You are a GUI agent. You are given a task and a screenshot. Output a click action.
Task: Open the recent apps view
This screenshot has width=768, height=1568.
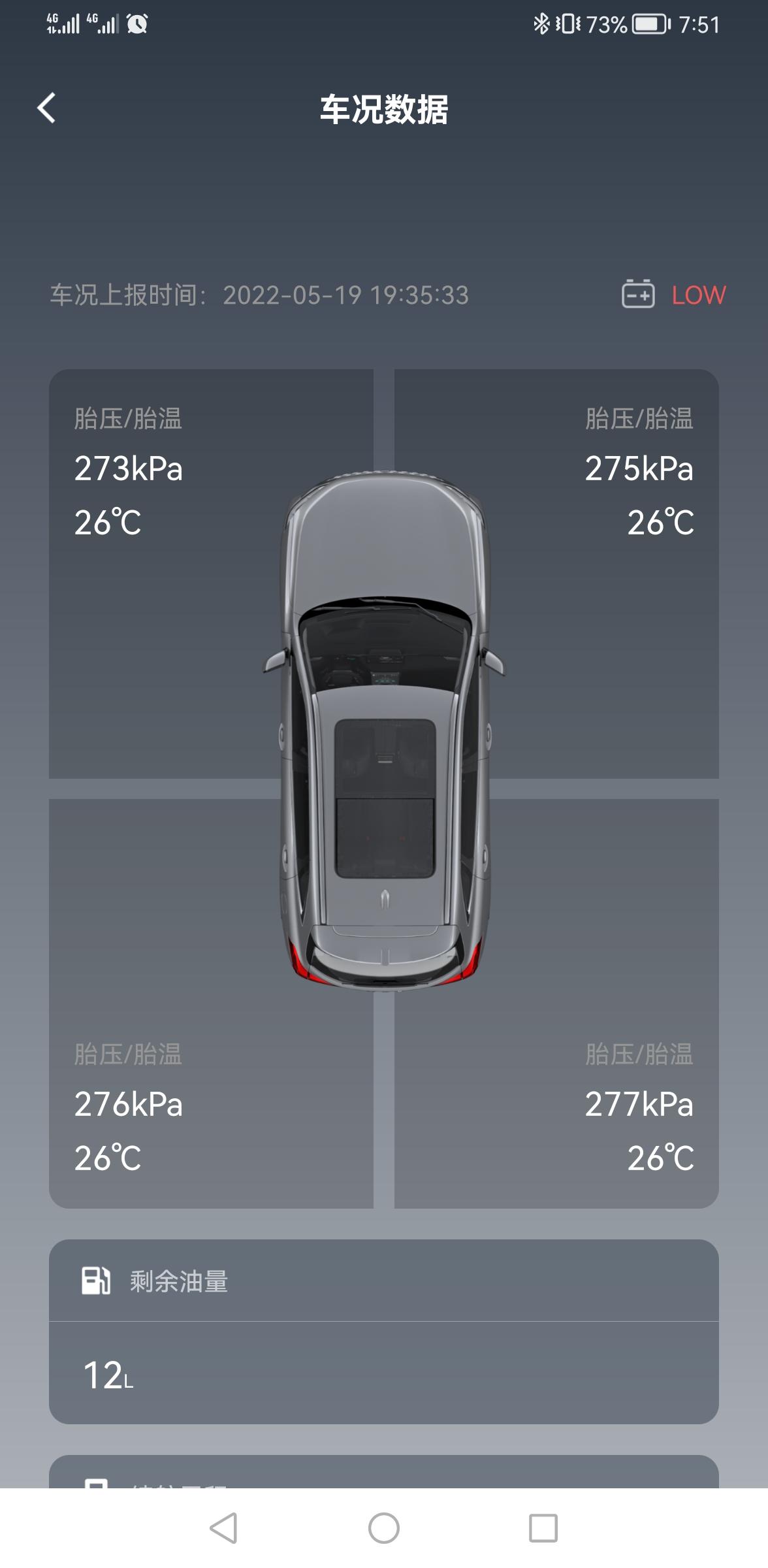click(543, 1528)
